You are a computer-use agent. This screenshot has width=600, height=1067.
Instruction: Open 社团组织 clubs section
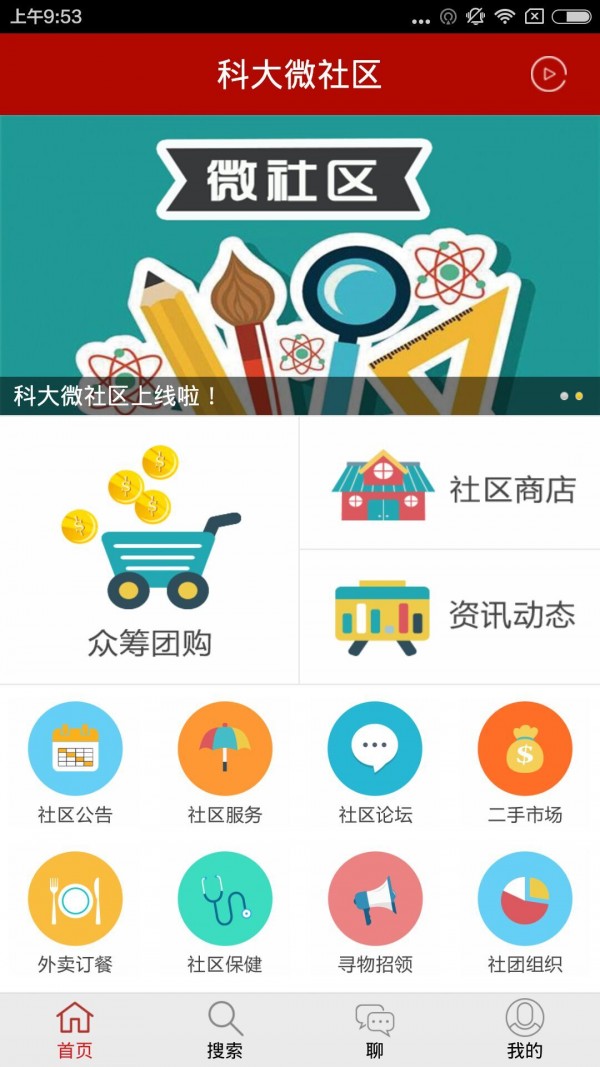(x=525, y=912)
